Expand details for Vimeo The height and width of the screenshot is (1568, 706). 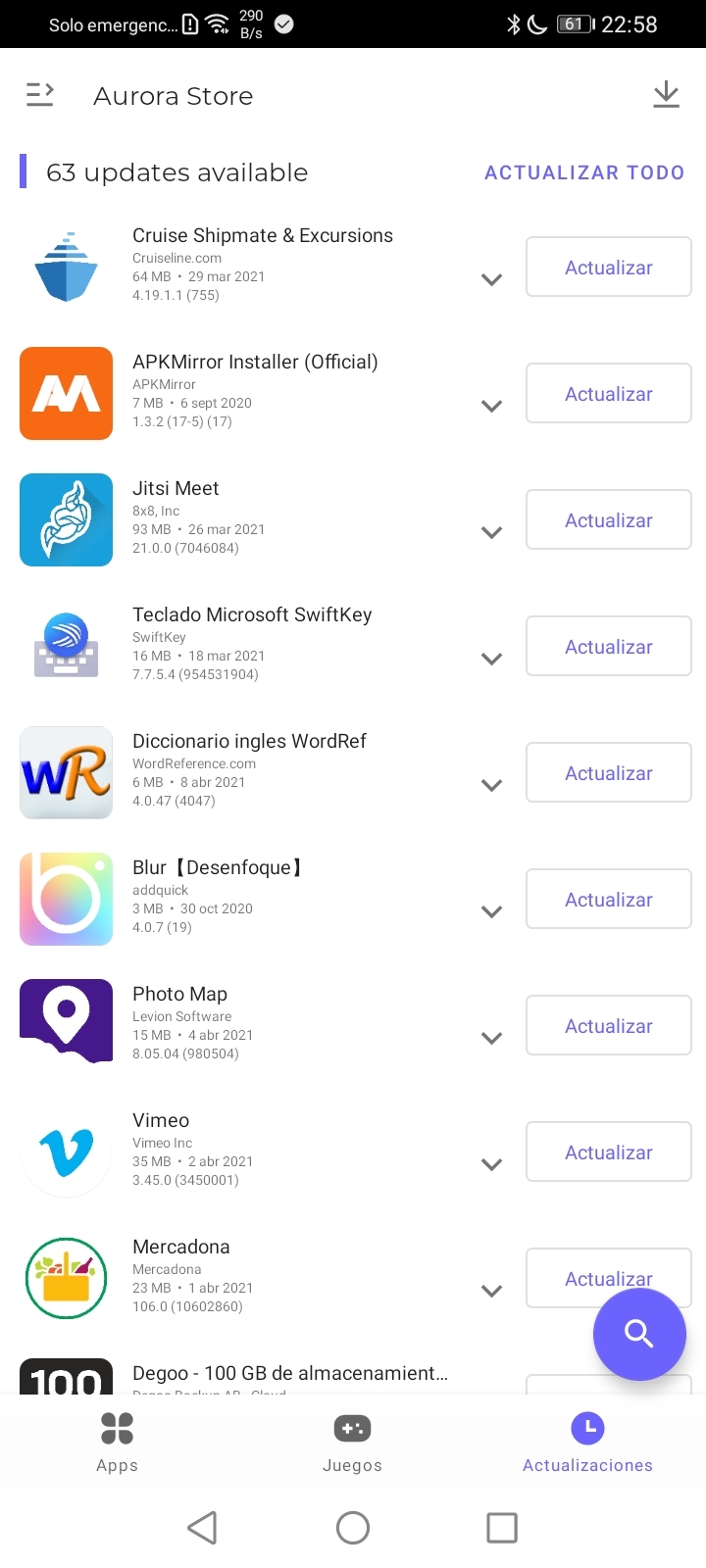[492, 1164]
